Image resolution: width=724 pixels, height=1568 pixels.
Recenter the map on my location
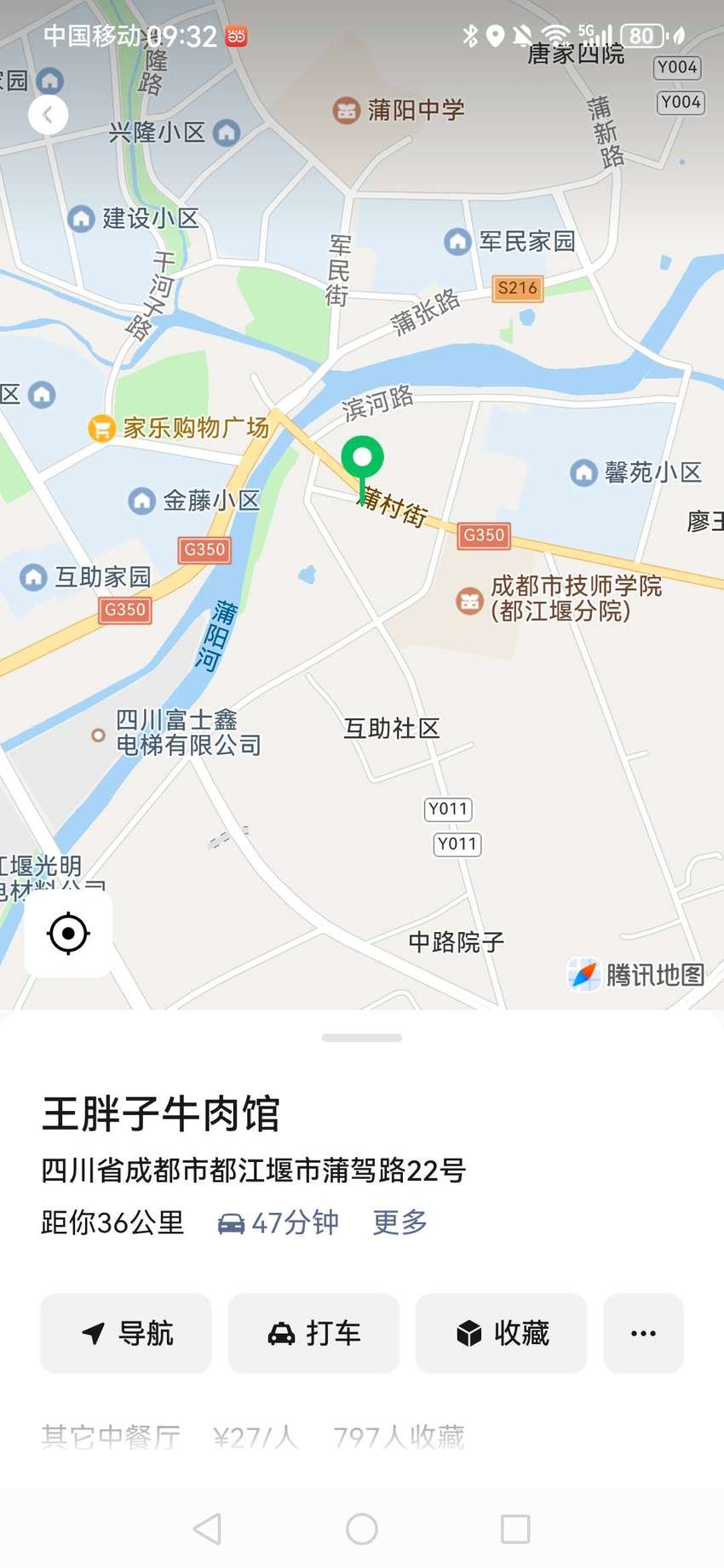coord(68,933)
